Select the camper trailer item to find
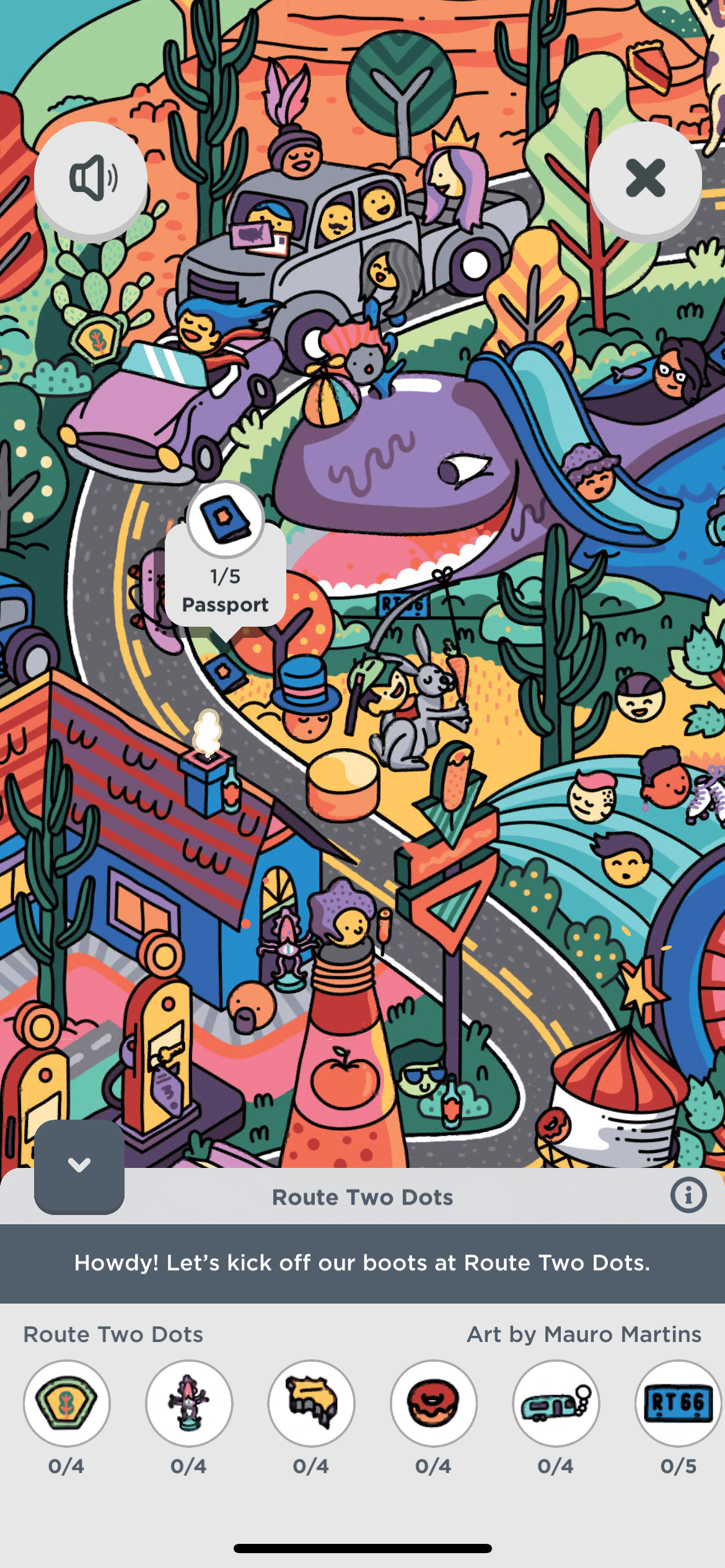Image resolution: width=725 pixels, height=1568 pixels. point(556,1403)
